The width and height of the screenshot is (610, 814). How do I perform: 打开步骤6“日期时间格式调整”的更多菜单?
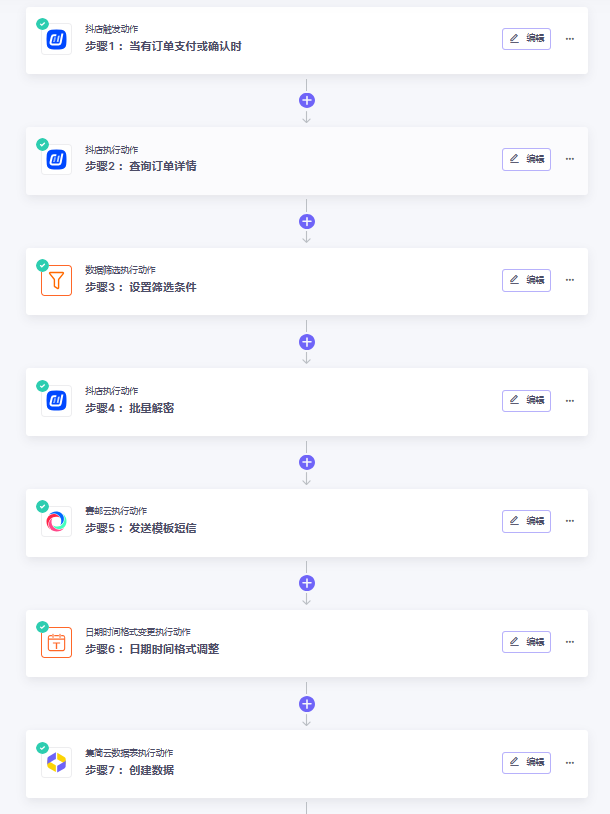coord(570,642)
